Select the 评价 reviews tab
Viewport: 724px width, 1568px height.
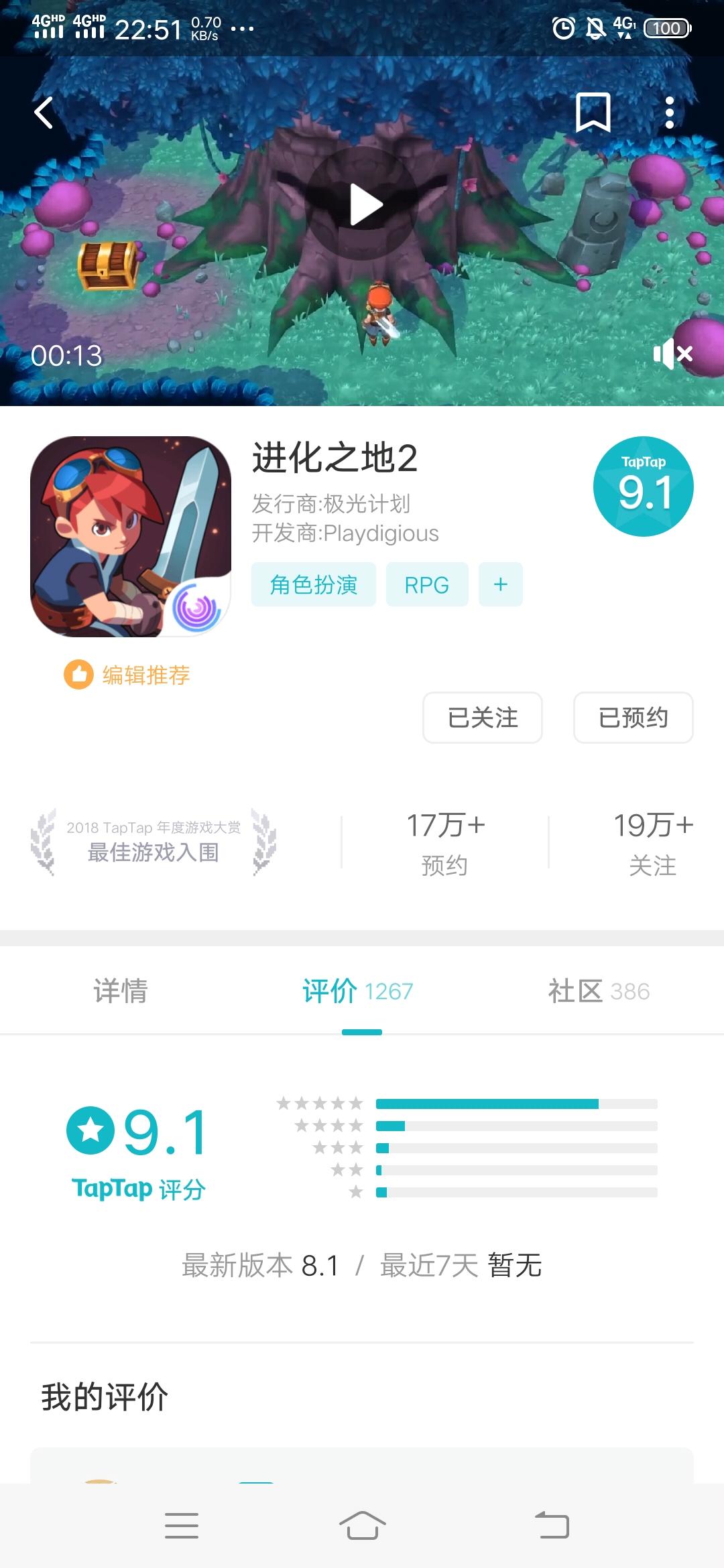(358, 990)
